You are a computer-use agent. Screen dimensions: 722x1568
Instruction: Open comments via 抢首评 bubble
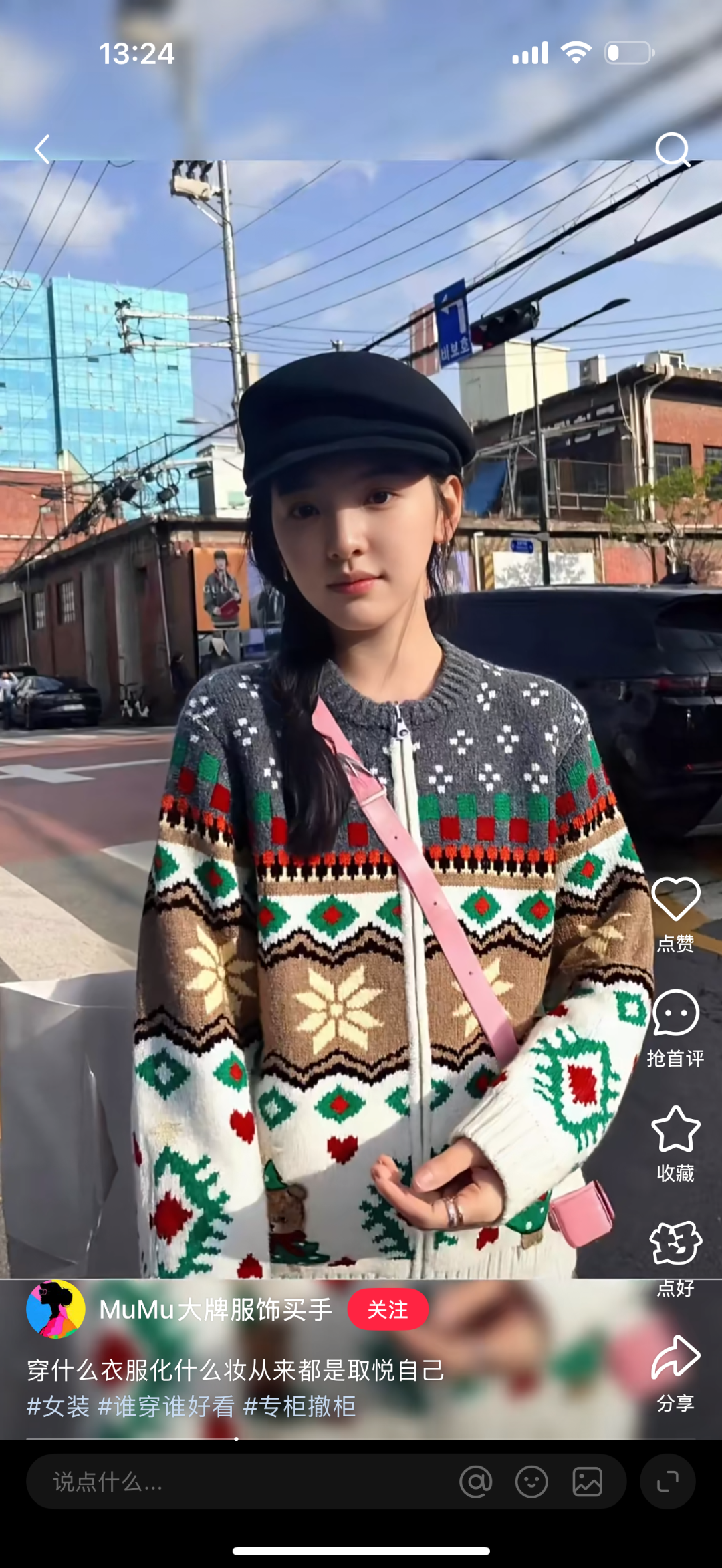675,1014
